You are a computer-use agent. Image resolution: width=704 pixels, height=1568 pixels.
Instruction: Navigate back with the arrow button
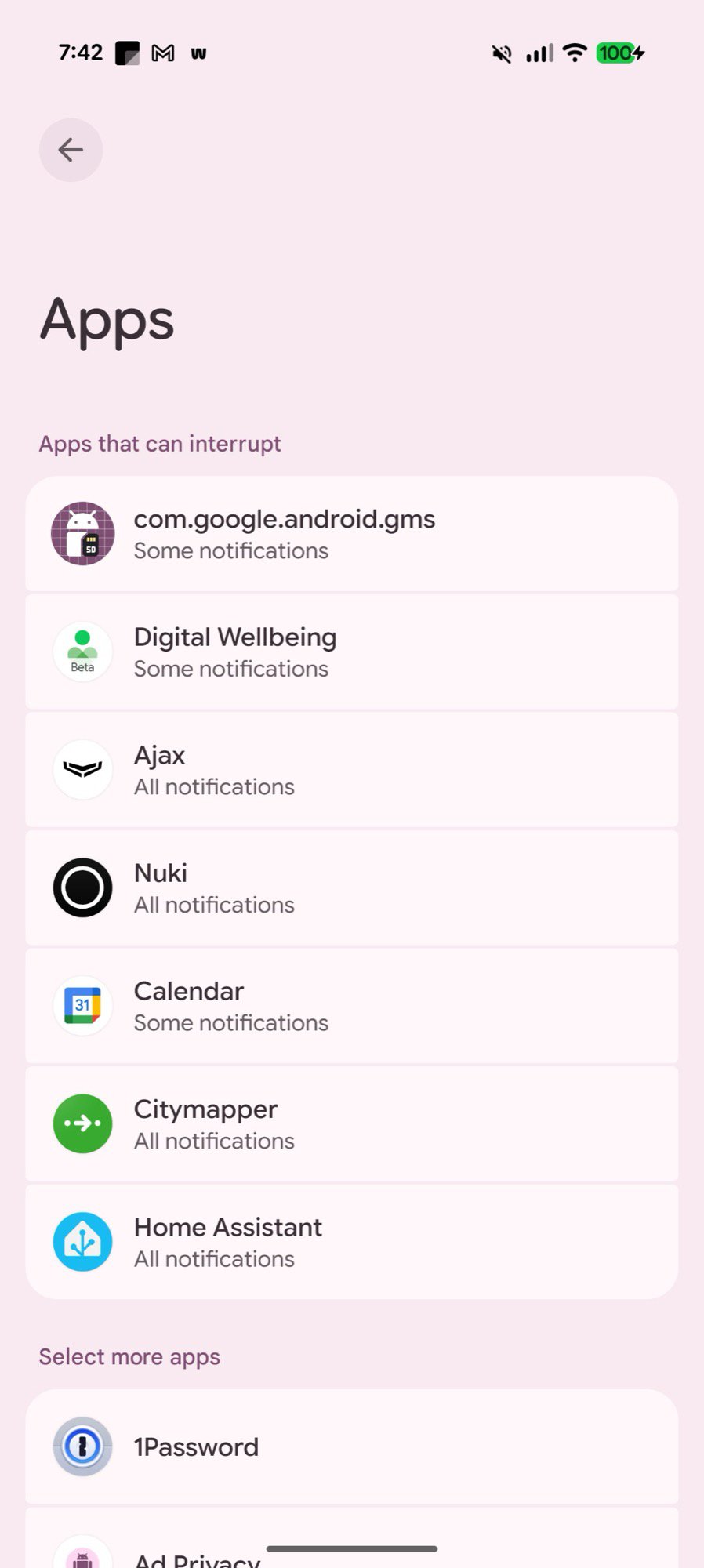pos(71,150)
